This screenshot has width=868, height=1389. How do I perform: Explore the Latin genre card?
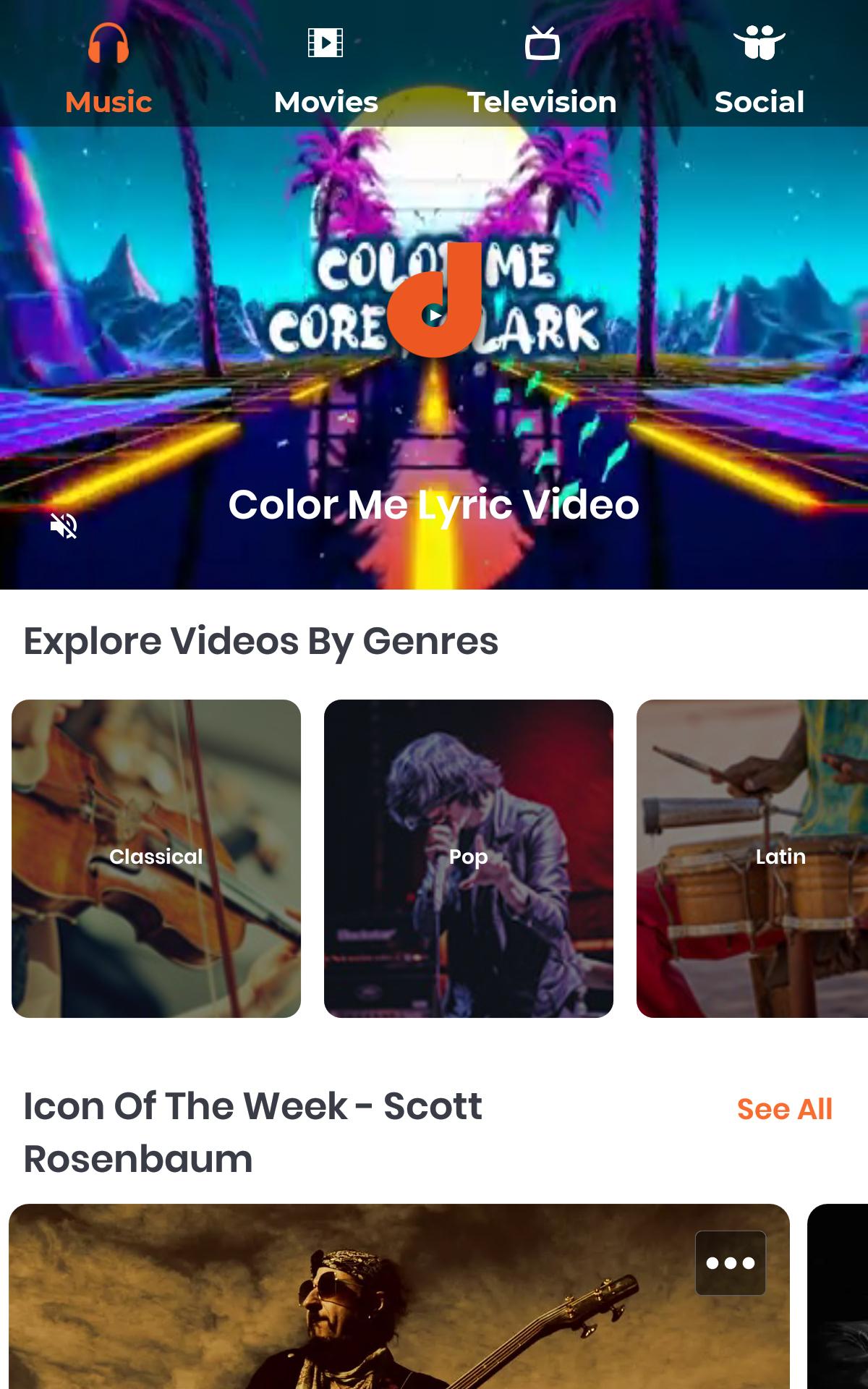tap(752, 858)
